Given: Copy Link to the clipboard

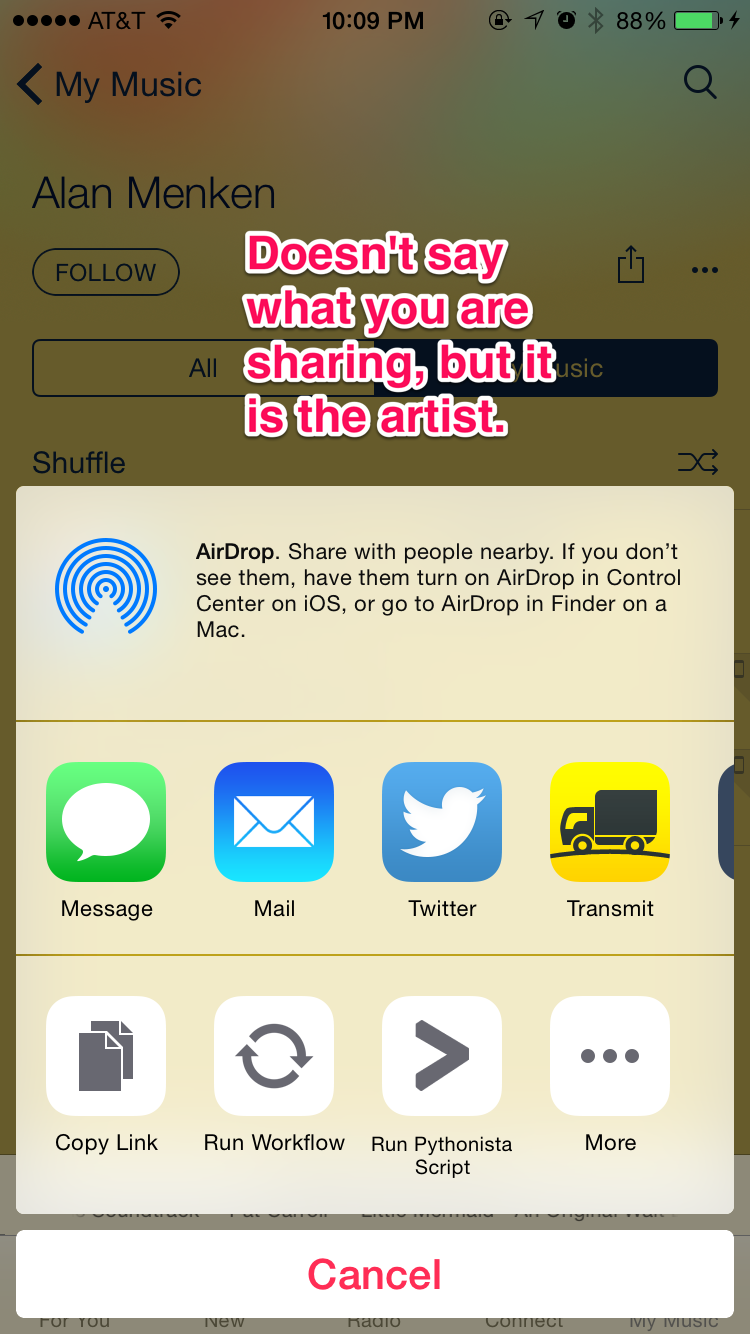Looking at the screenshot, I should pos(106,1056).
